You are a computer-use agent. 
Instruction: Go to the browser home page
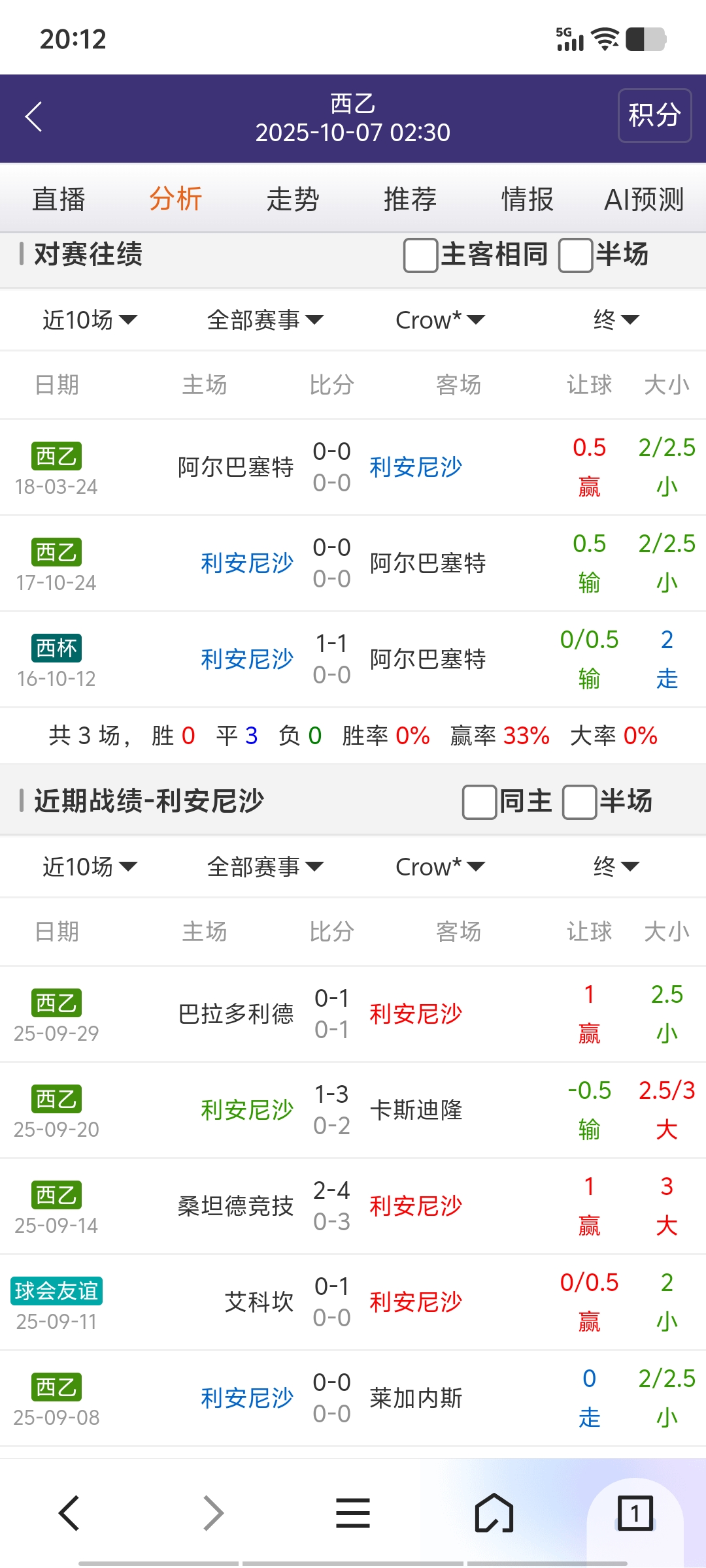click(x=494, y=1513)
